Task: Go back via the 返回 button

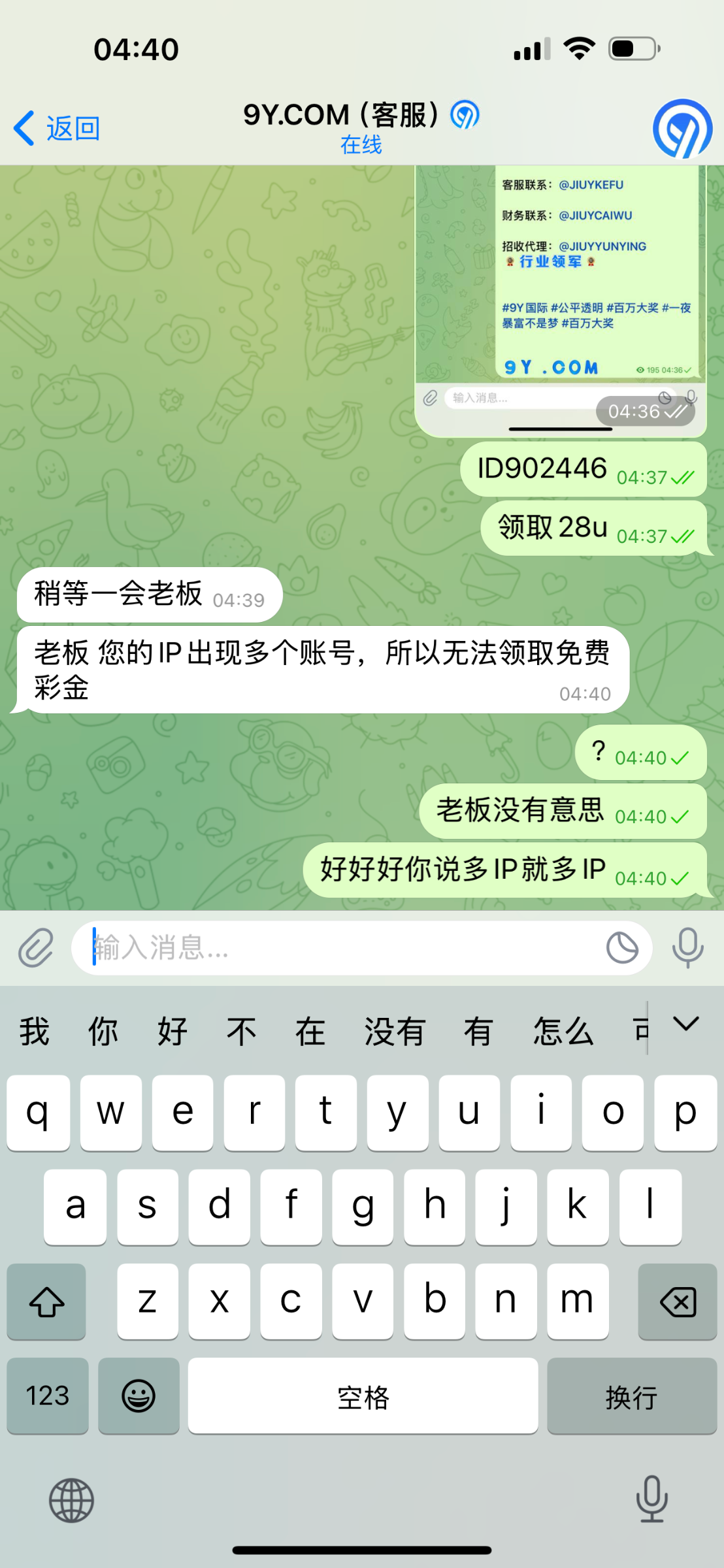Action: 58,128
